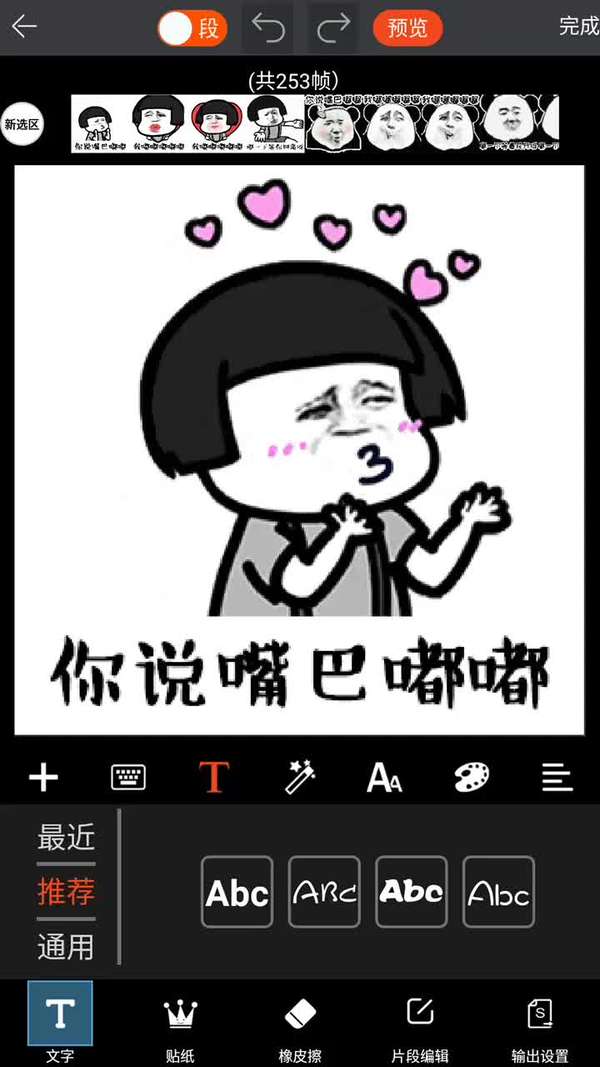
Task: Undo the last edit
Action: tap(268, 28)
